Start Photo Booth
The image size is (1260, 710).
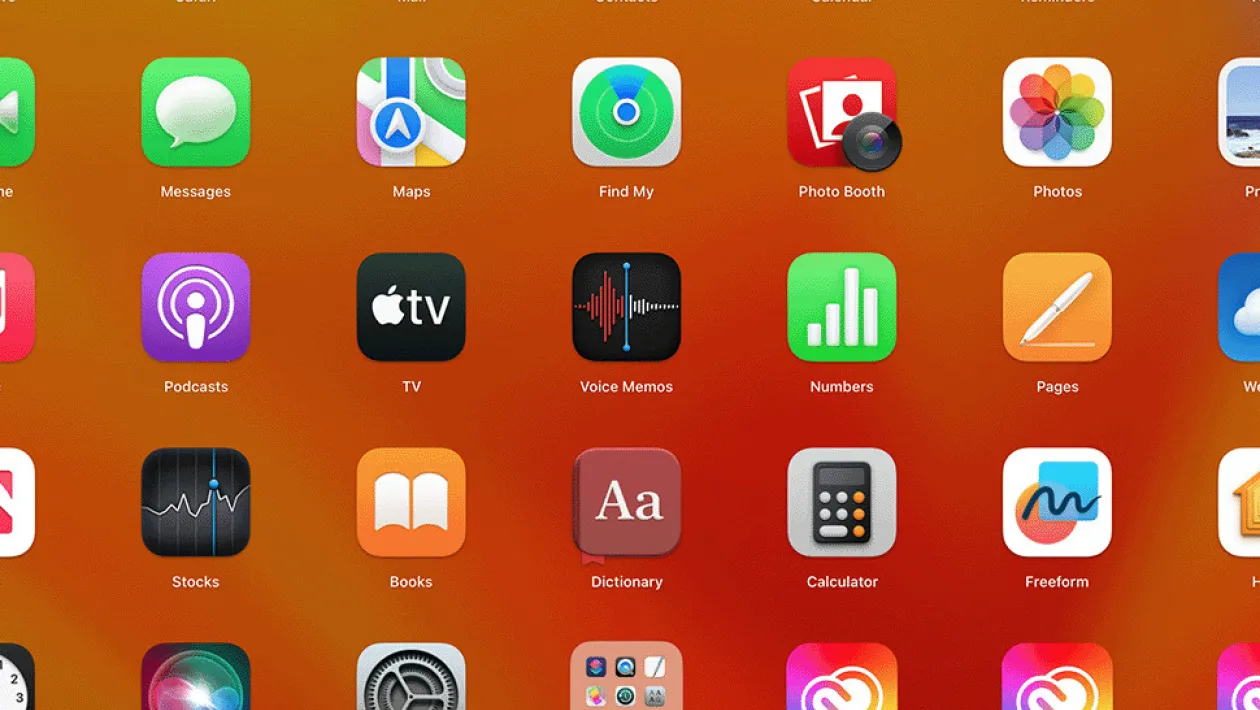click(842, 112)
